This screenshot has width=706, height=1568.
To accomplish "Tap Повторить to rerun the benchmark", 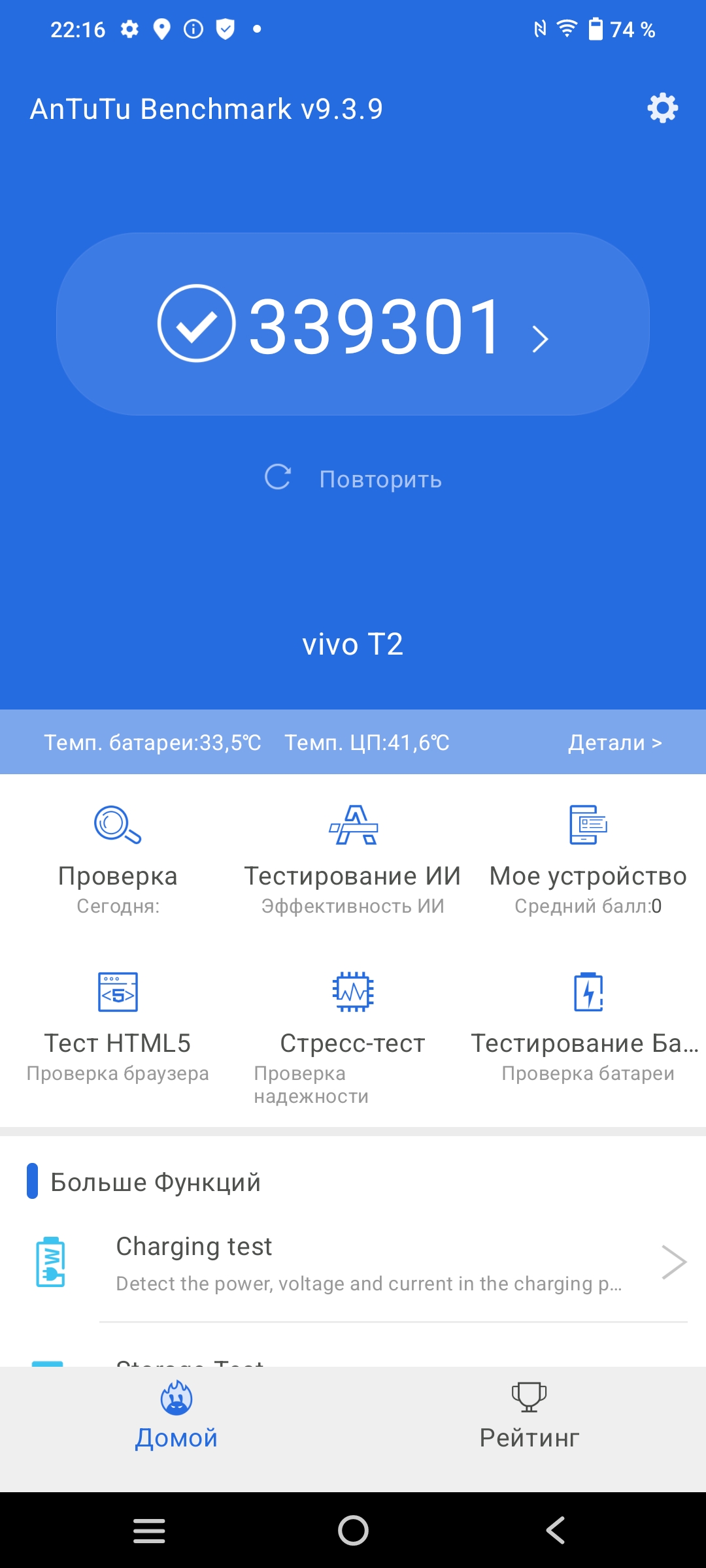I will tap(353, 479).
